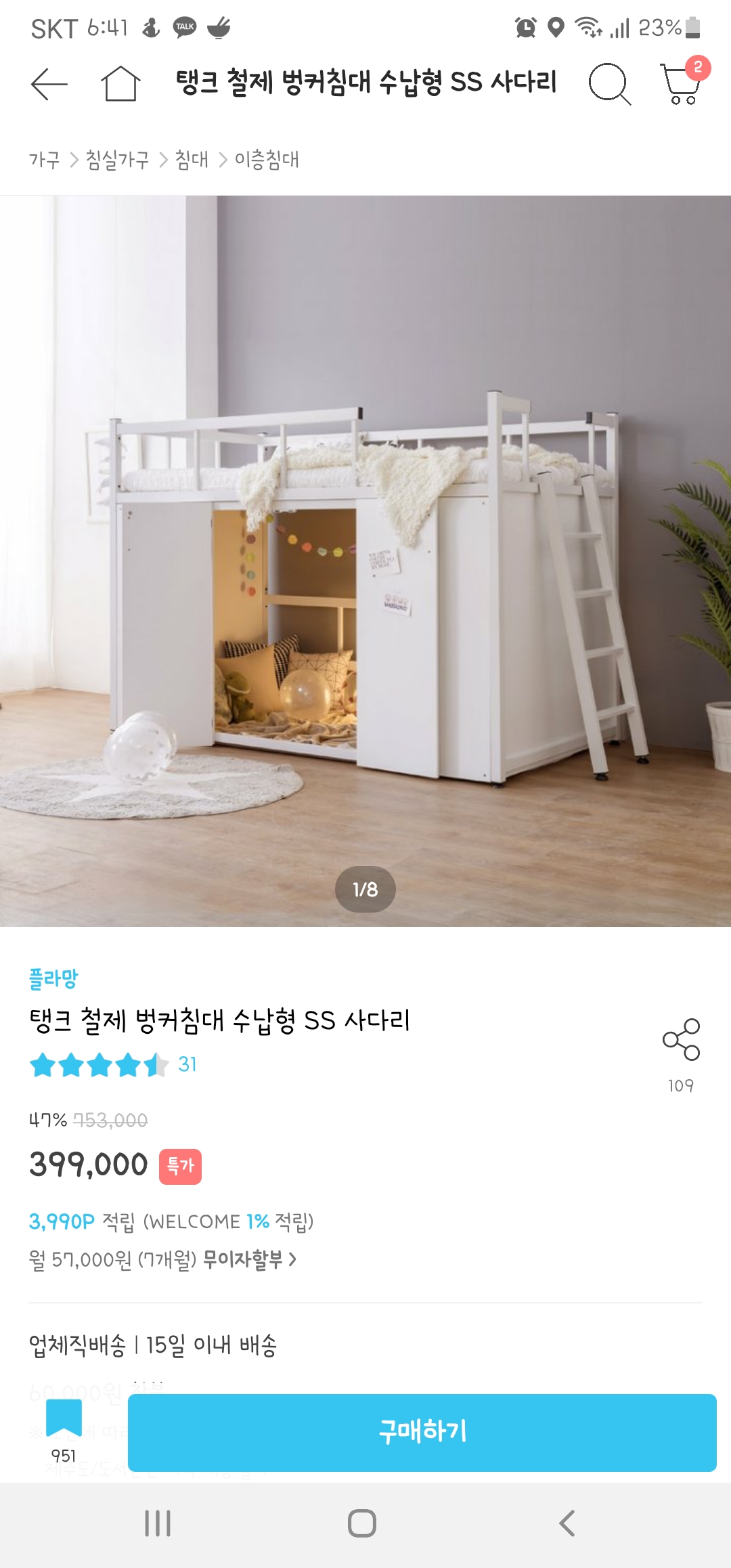Go to the 침실가구 breadcrumb

pyautogui.click(x=117, y=160)
